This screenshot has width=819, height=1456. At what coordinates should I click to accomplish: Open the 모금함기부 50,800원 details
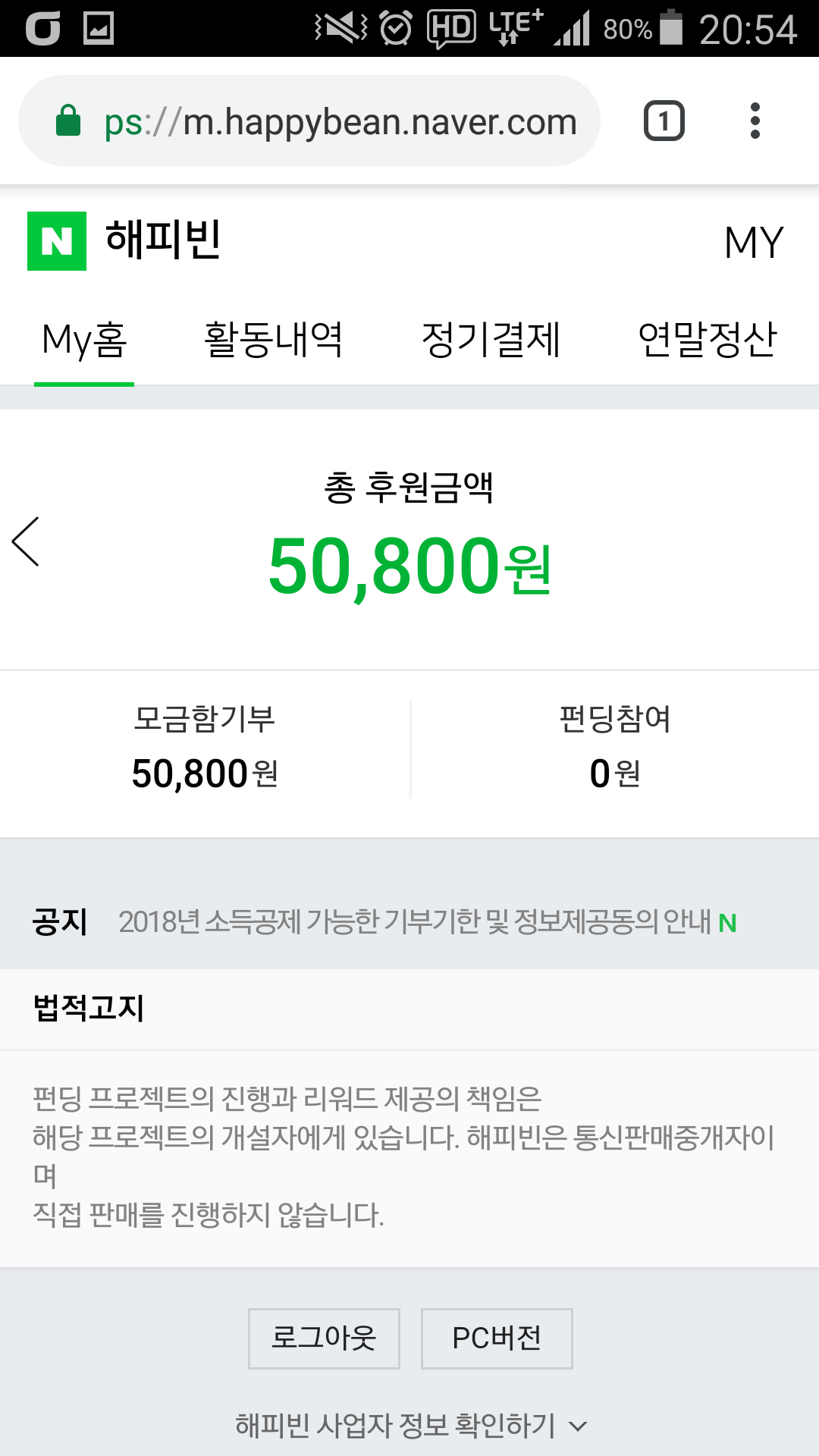(205, 748)
